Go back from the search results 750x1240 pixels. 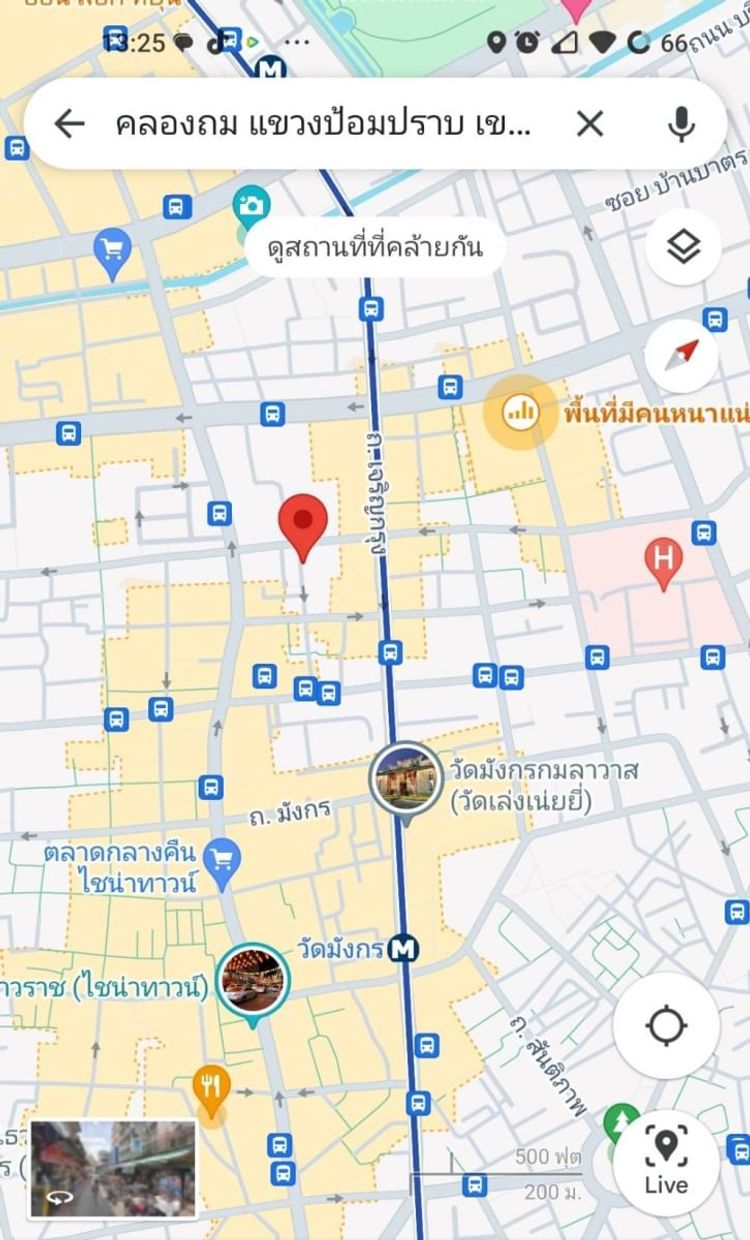click(x=69, y=124)
